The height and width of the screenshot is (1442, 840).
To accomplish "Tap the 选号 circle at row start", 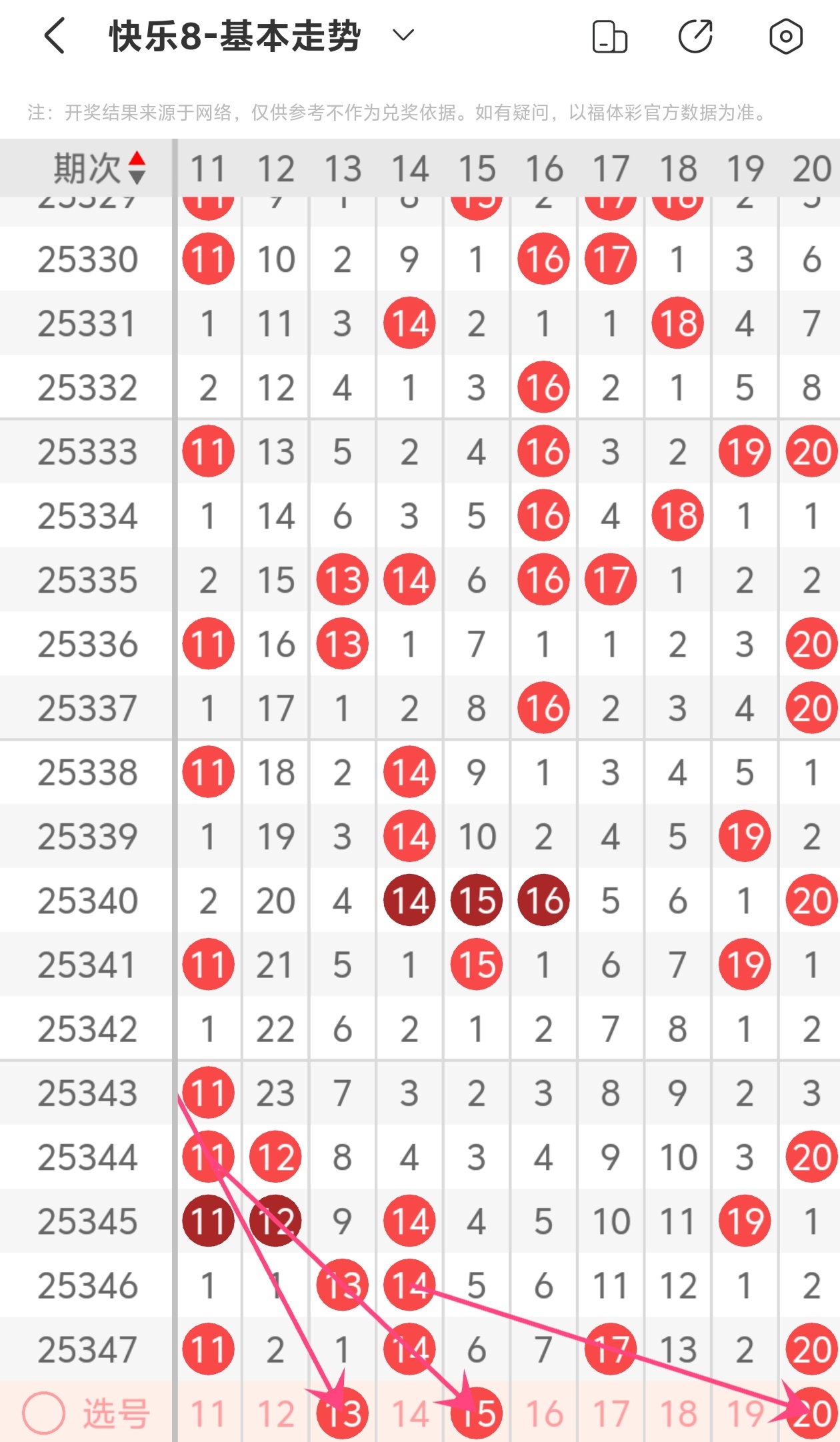I will coord(44,1413).
